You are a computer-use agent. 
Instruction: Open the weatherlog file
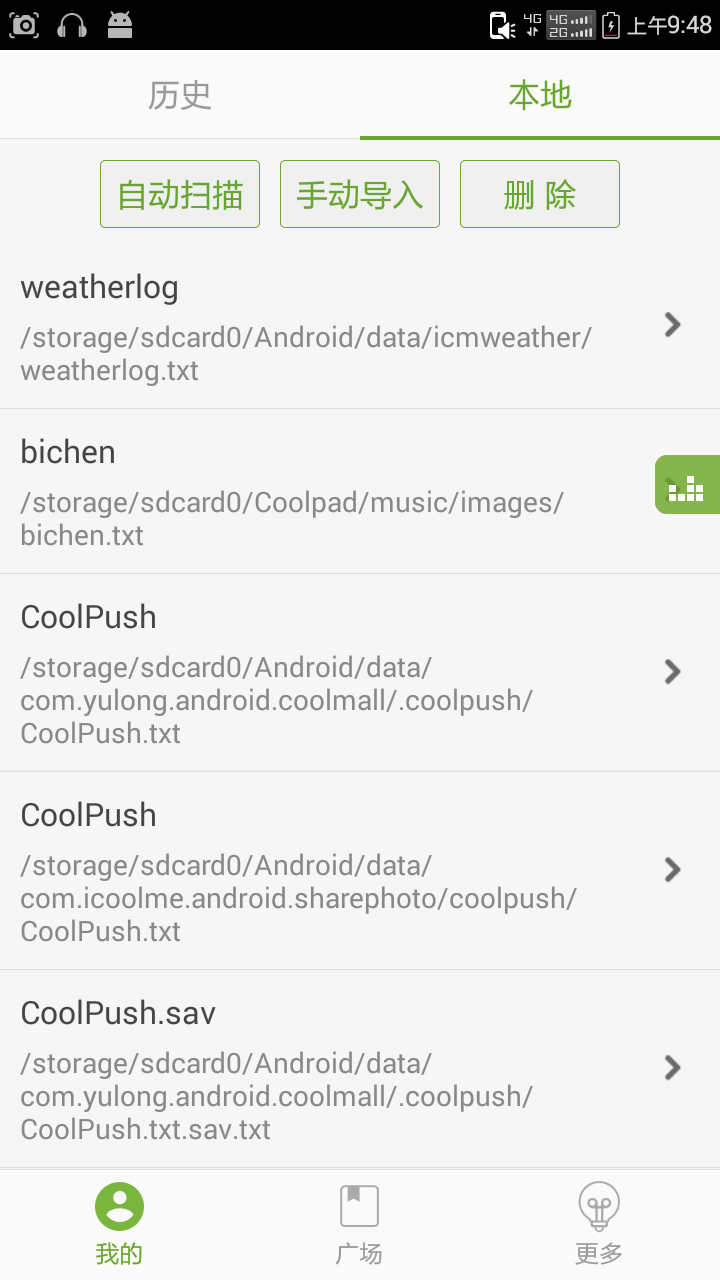(x=340, y=326)
